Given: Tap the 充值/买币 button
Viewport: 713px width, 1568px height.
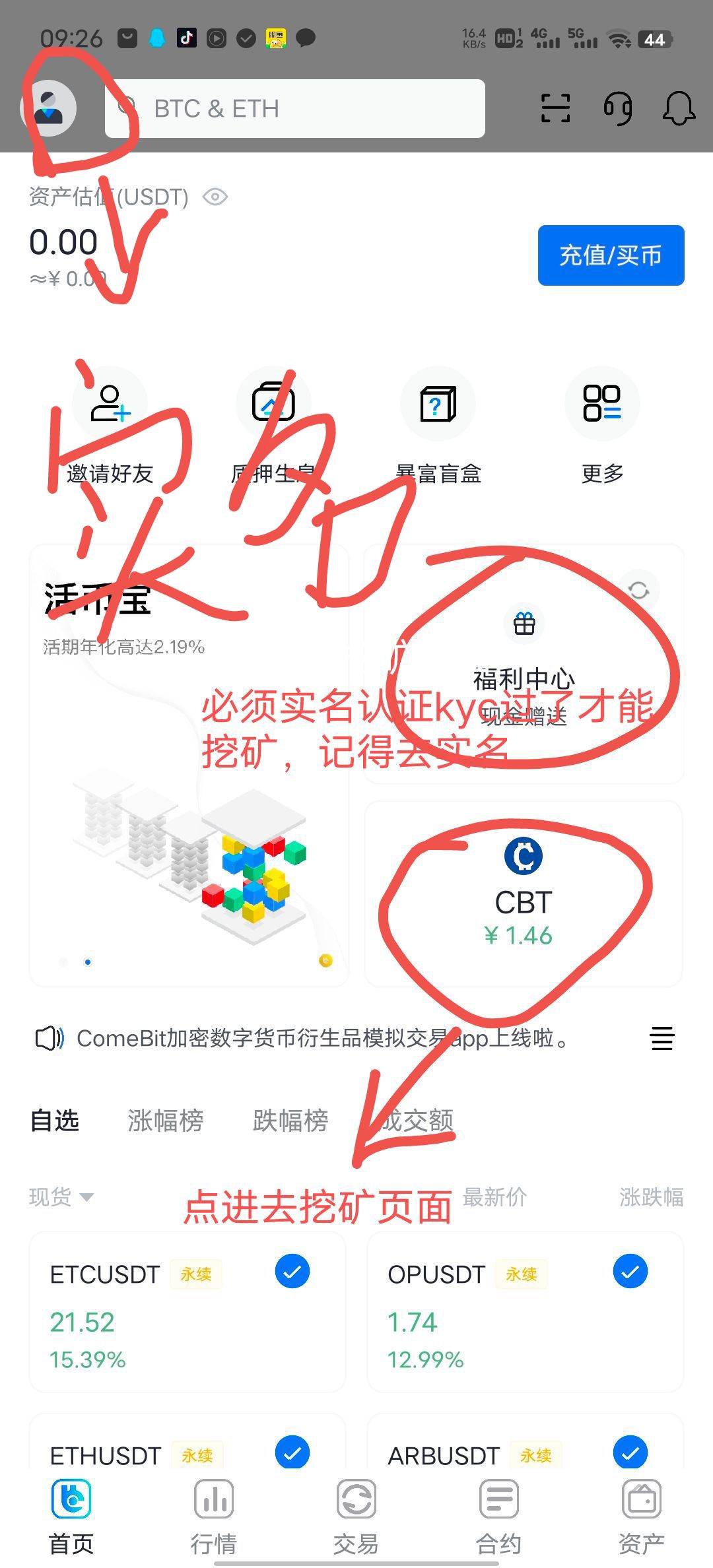Looking at the screenshot, I should click(611, 255).
